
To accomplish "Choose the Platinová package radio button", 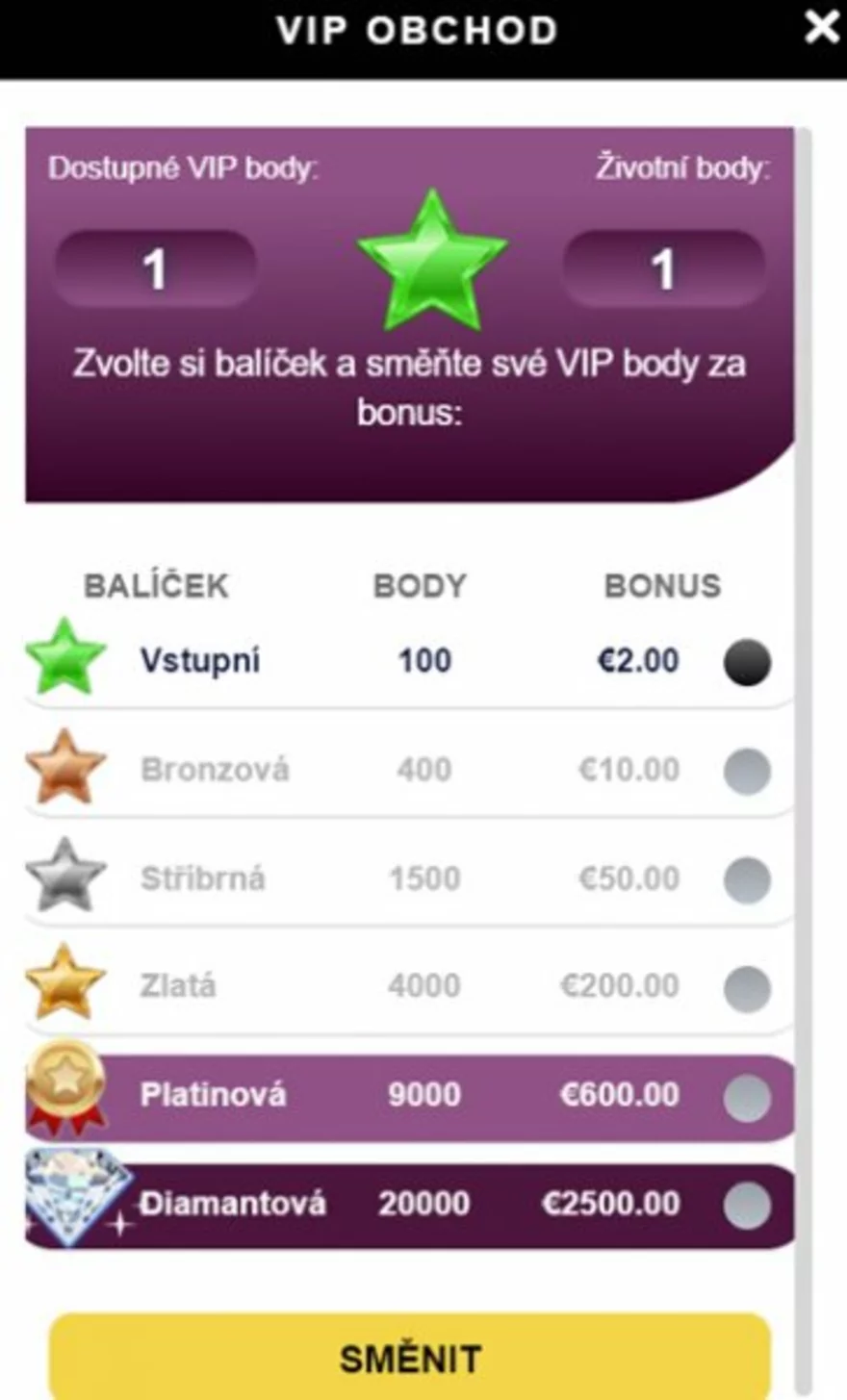I will point(747,1097).
